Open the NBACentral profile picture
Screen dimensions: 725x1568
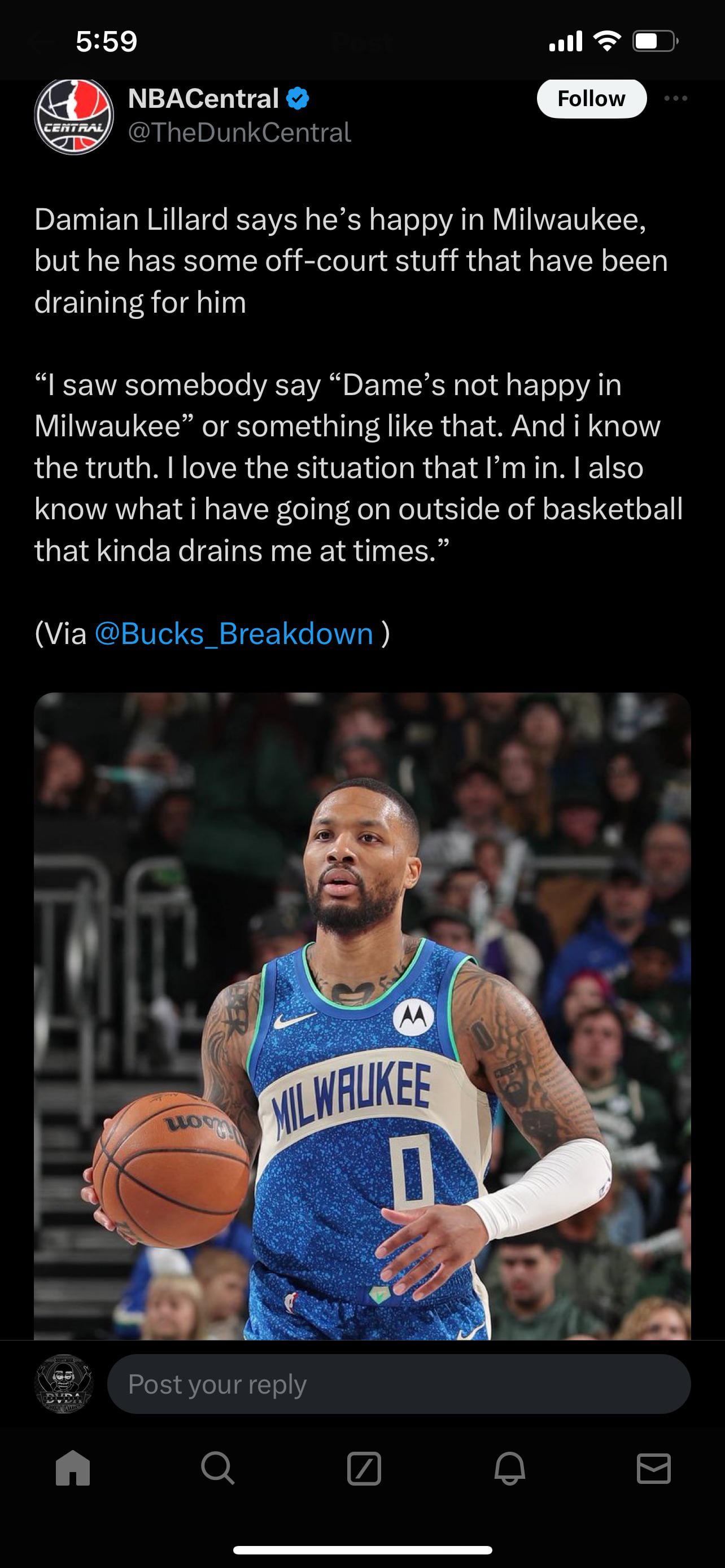pos(75,116)
